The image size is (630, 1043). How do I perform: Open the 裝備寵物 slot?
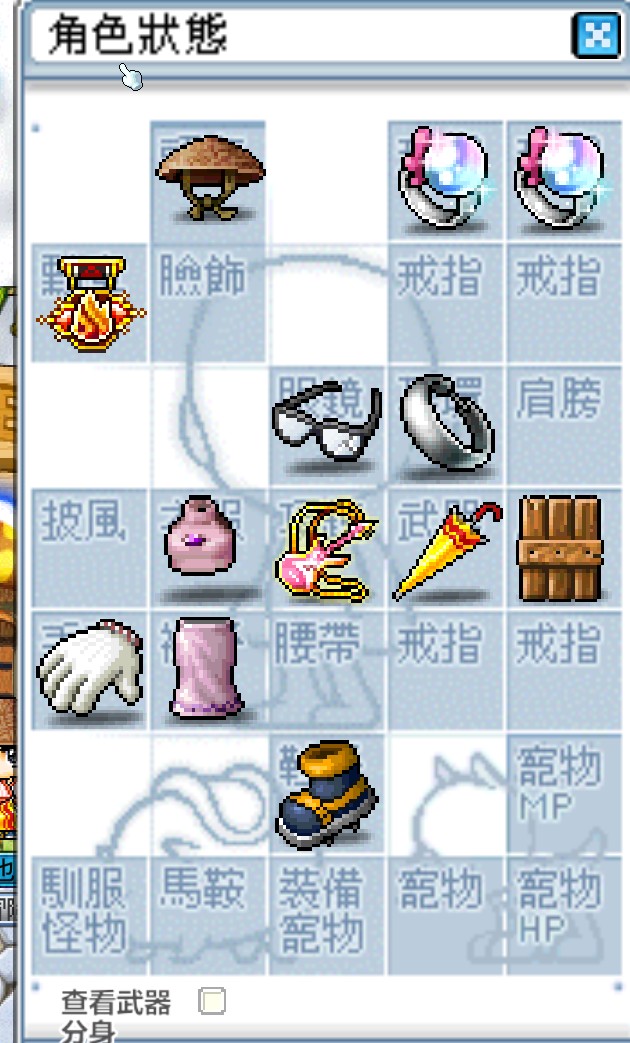(327, 912)
